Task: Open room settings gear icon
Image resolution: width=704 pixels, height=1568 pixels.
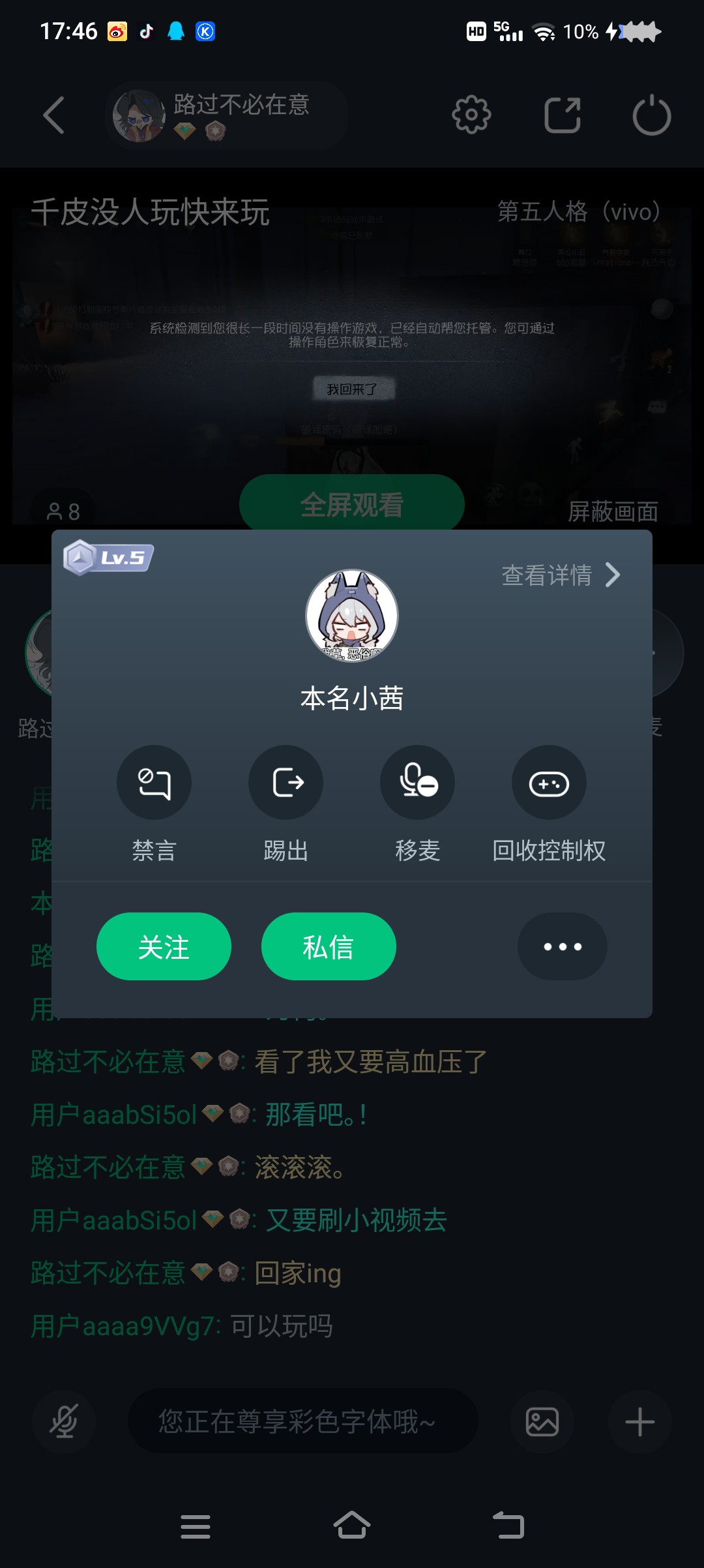Action: [x=471, y=115]
